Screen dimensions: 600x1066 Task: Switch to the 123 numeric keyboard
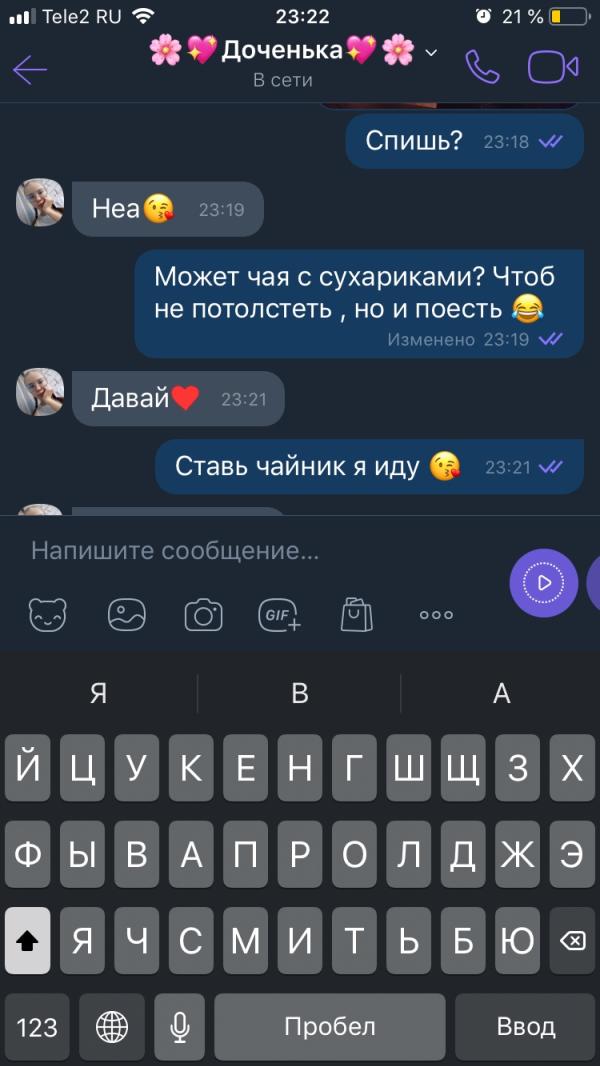37,1026
